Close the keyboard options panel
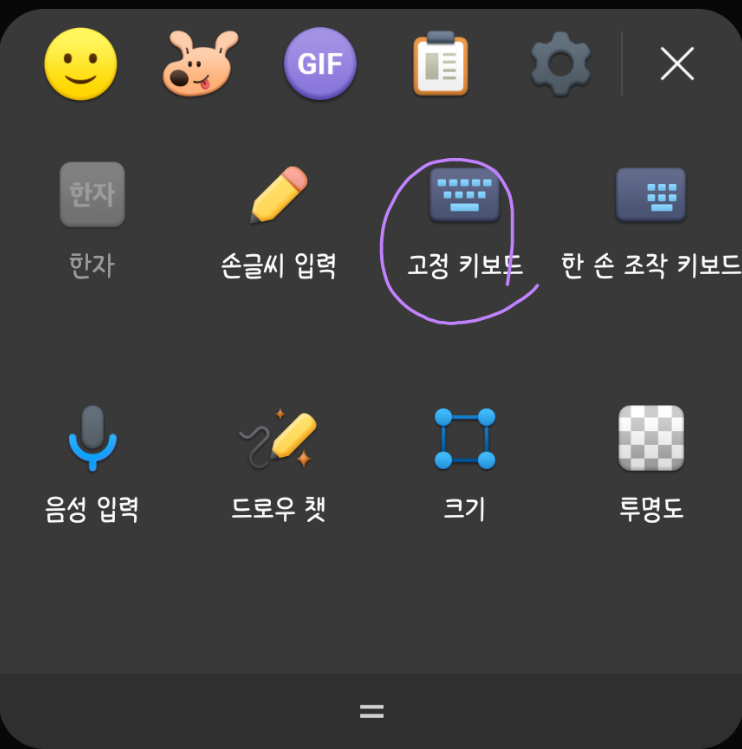 click(677, 64)
